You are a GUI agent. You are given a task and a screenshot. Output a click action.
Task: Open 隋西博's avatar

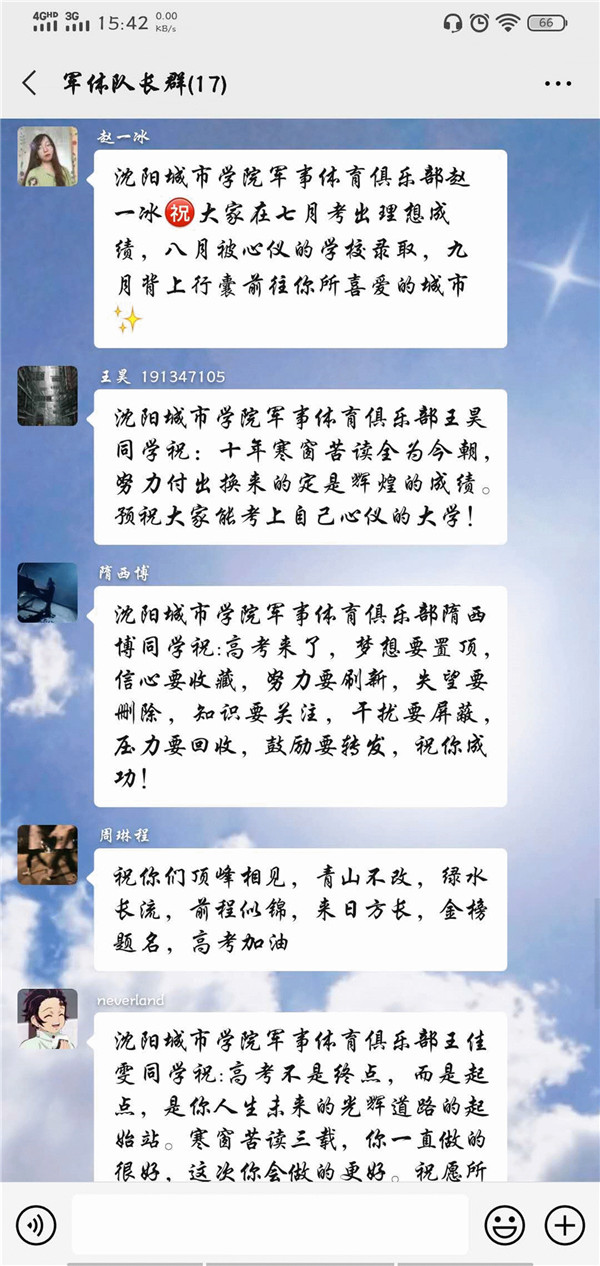tap(47, 592)
